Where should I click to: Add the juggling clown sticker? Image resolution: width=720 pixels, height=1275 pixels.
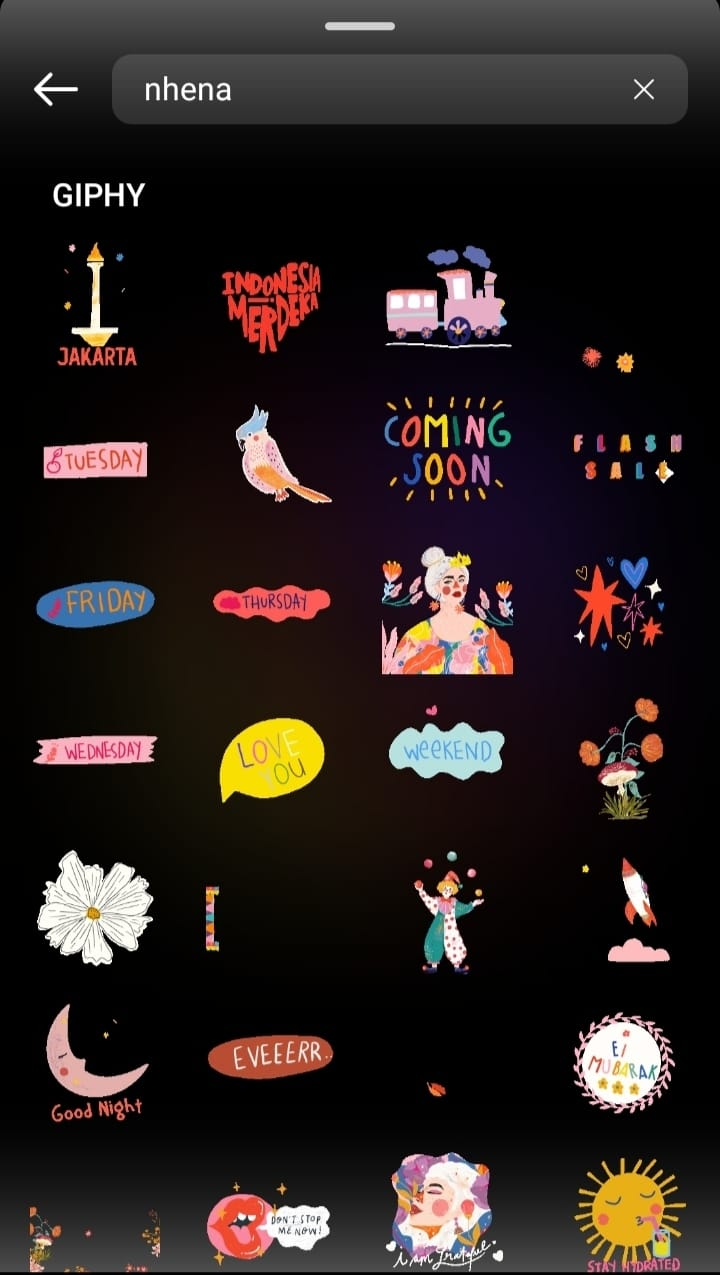click(x=447, y=911)
